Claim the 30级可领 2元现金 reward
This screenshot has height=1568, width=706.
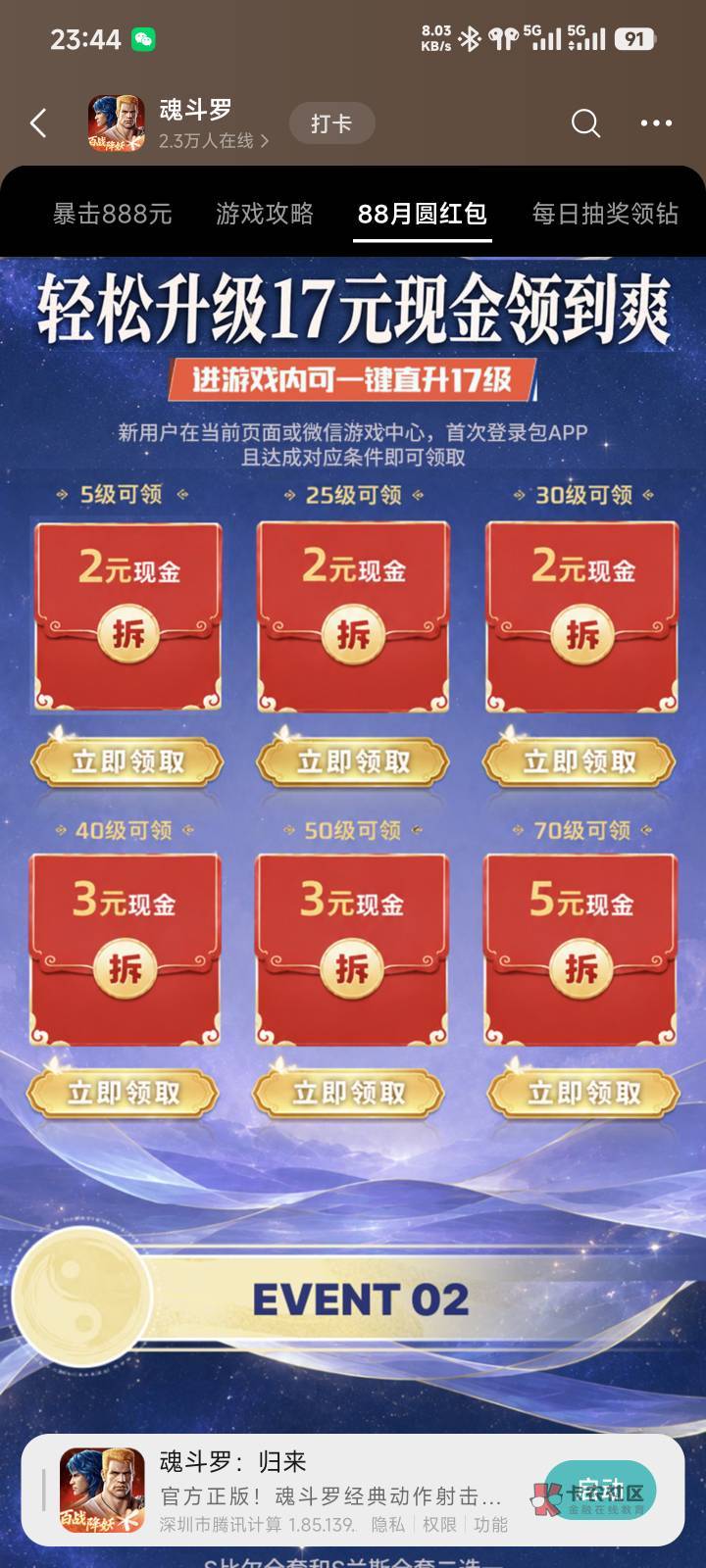pos(580,761)
